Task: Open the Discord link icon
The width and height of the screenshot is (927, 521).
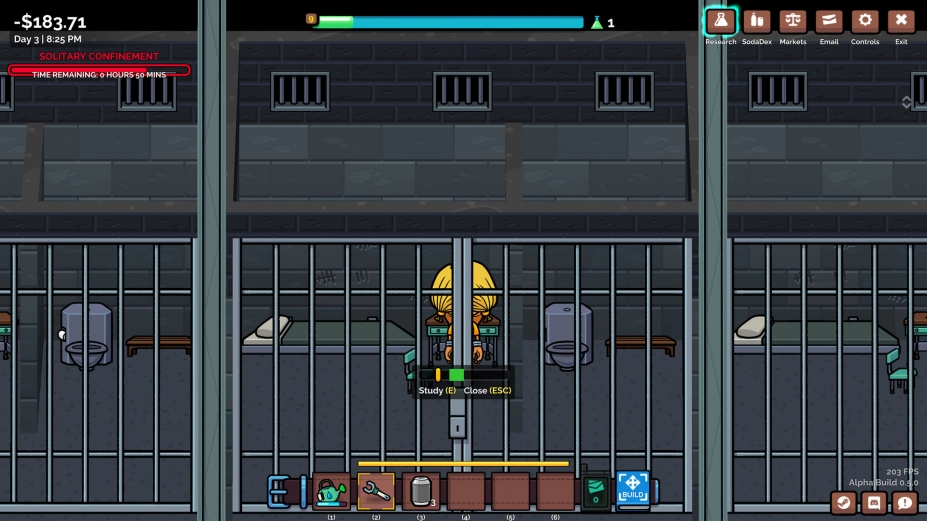Action: pyautogui.click(x=874, y=503)
